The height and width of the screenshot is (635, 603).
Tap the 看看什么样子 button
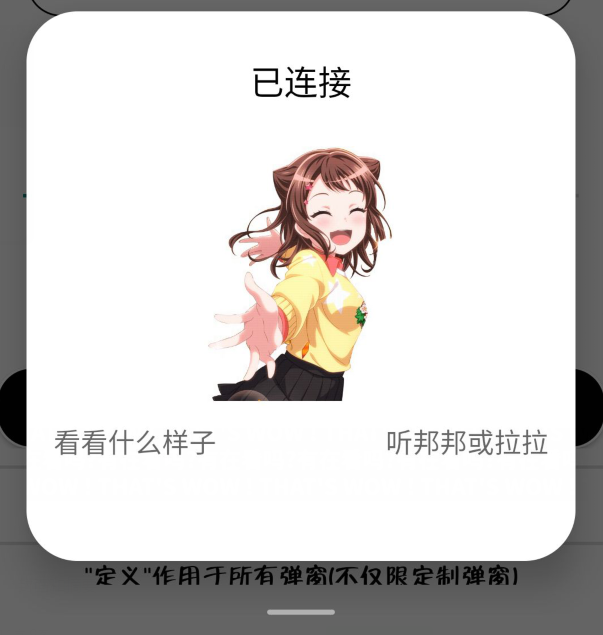(x=135, y=442)
